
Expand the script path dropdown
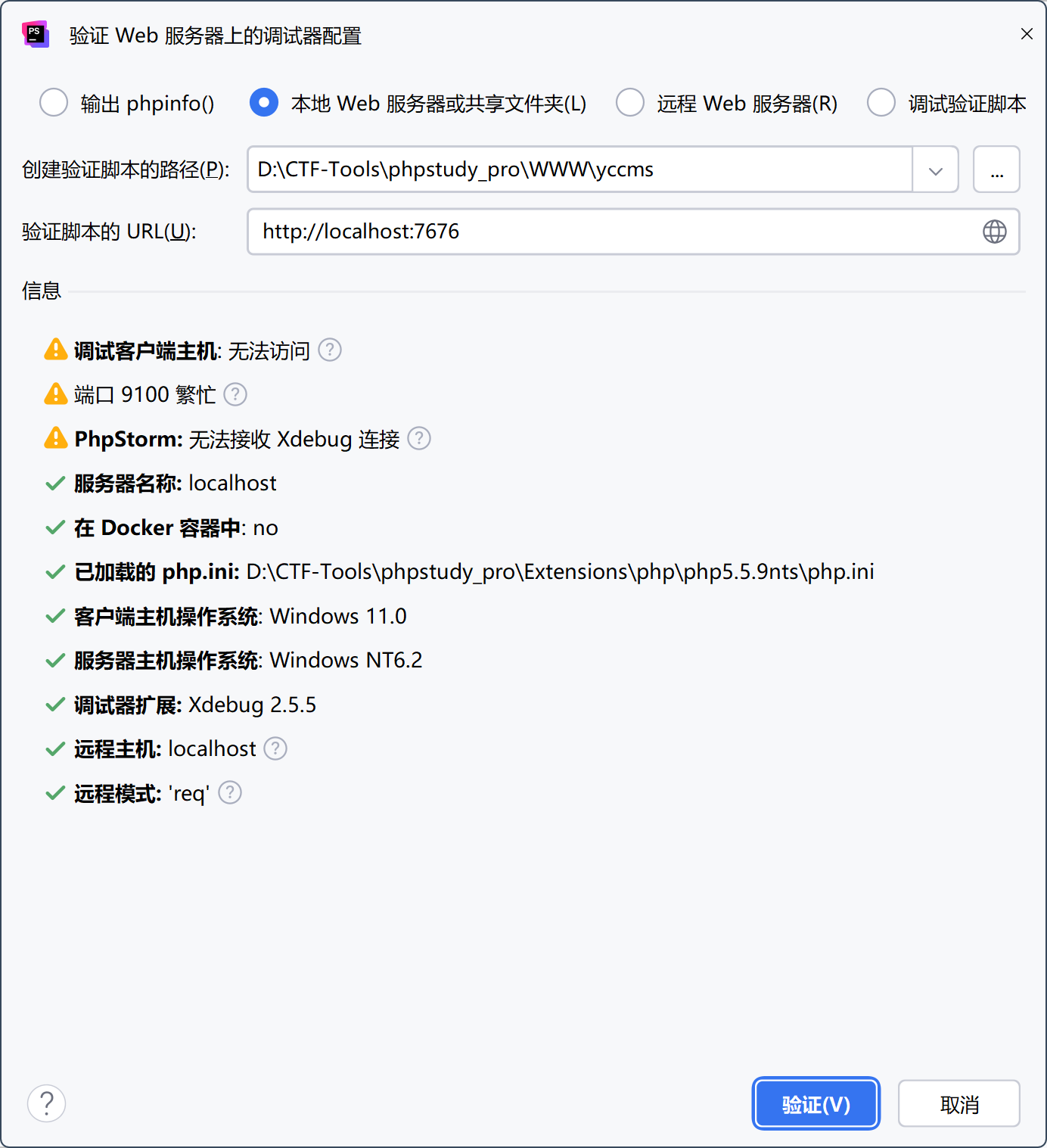pyautogui.click(x=936, y=170)
